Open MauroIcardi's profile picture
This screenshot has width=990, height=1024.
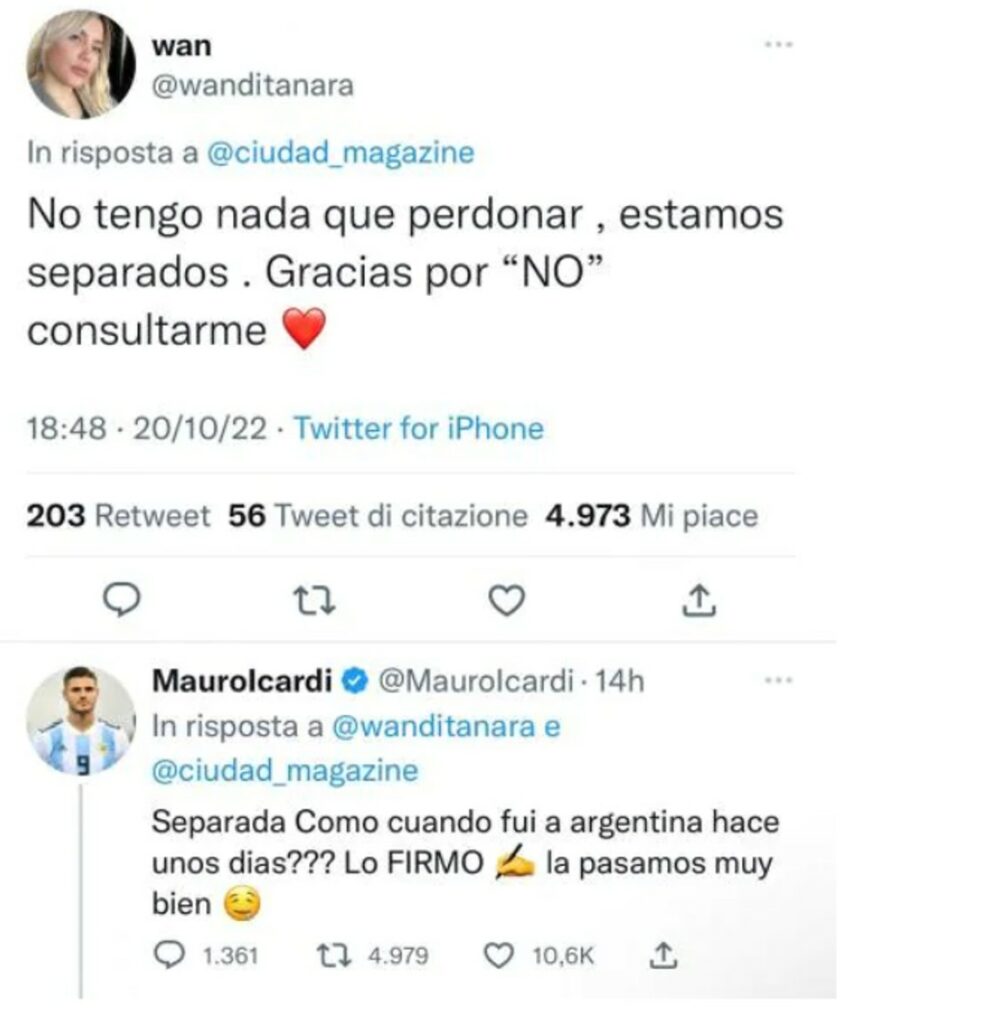coord(80,720)
